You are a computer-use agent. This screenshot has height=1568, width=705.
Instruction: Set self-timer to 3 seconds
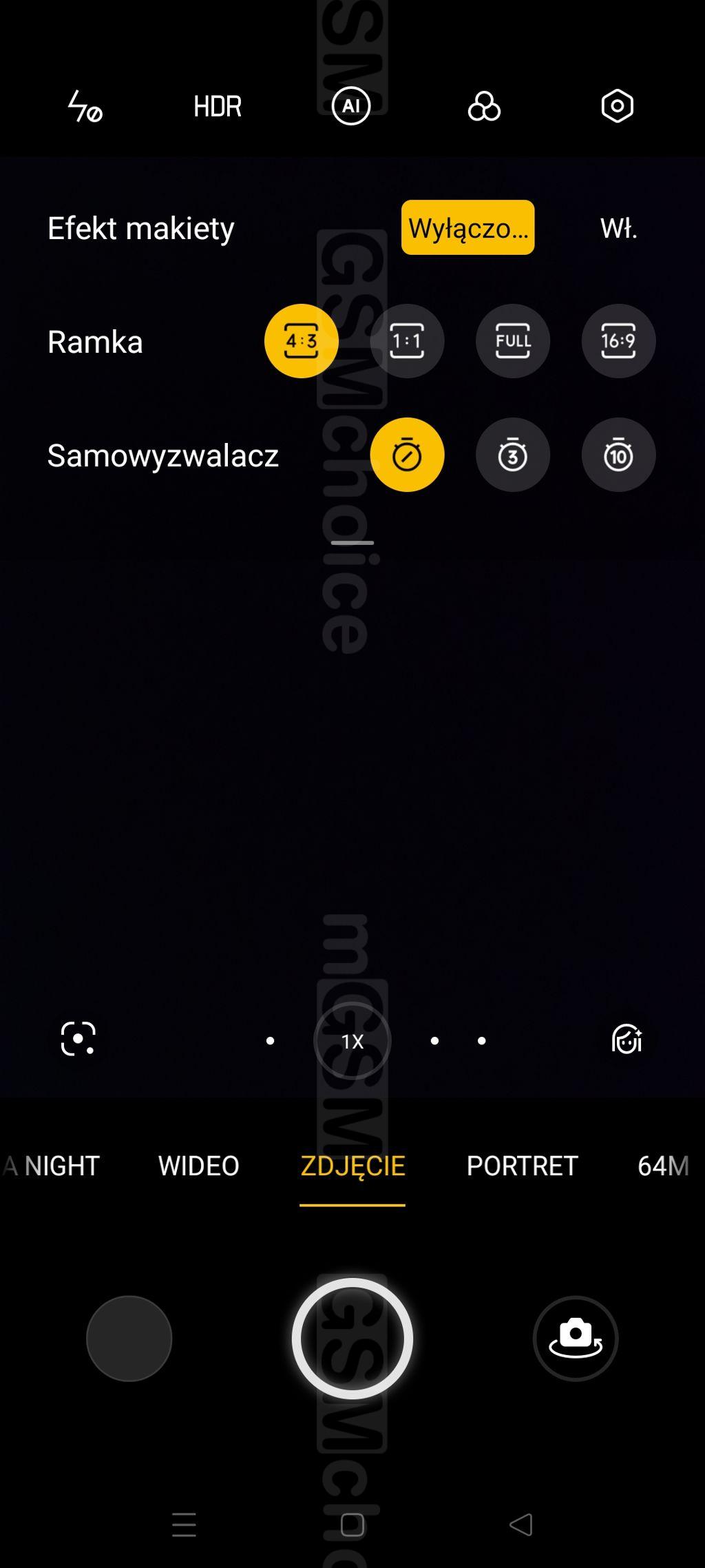[x=513, y=455]
